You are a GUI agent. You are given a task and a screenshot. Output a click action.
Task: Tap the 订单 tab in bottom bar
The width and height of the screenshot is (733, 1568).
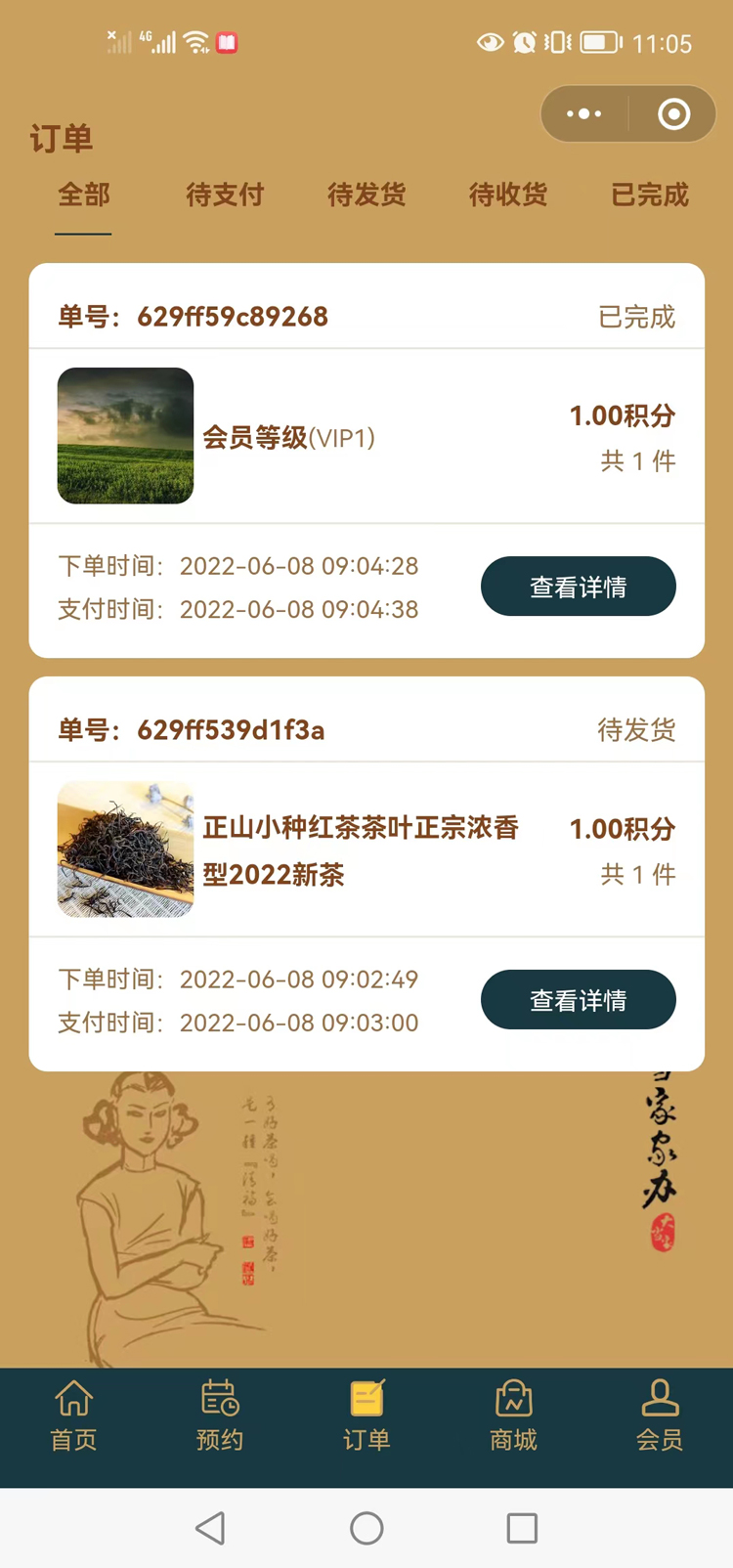point(366,1415)
